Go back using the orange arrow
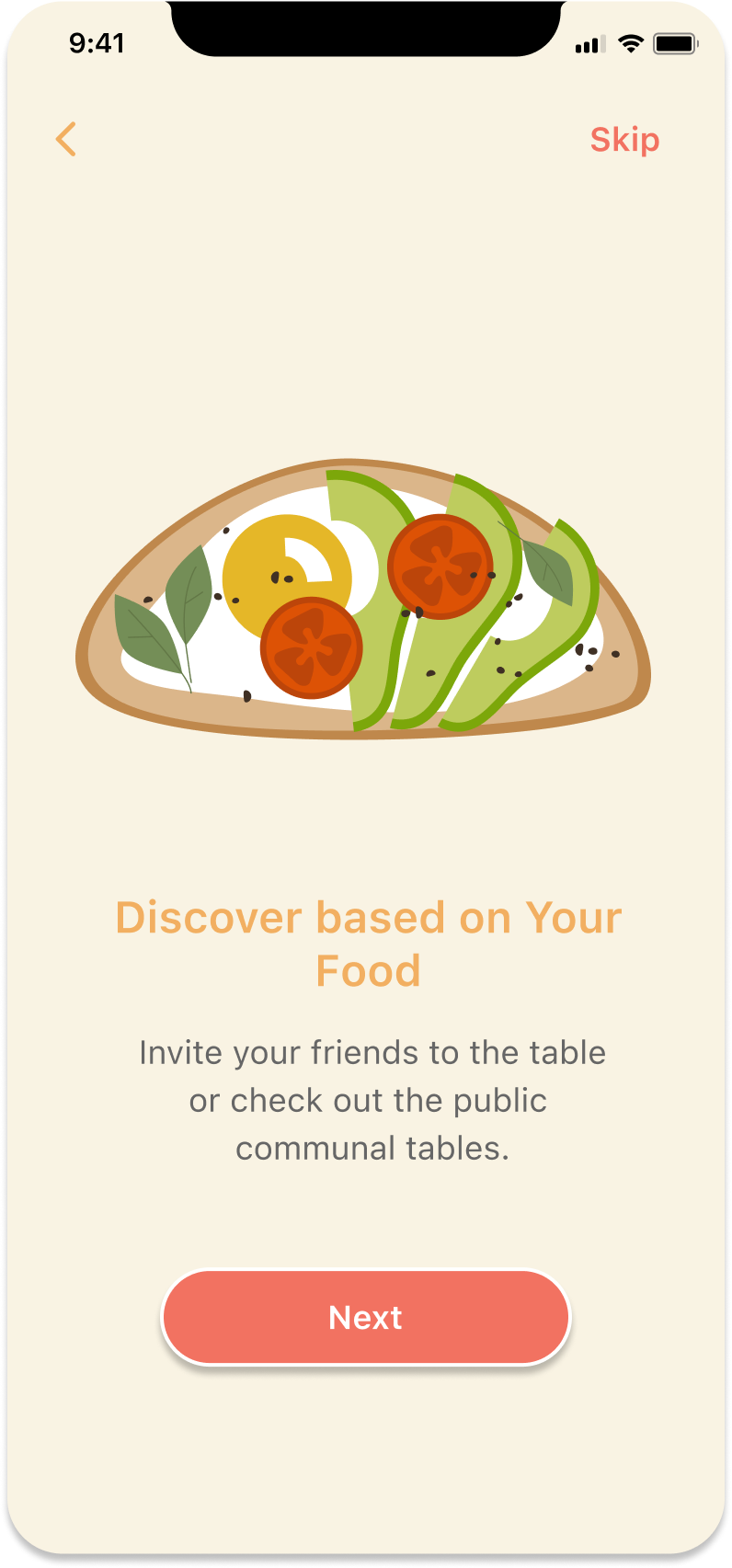Image resolution: width=732 pixels, height=1568 pixels. pos(66,140)
